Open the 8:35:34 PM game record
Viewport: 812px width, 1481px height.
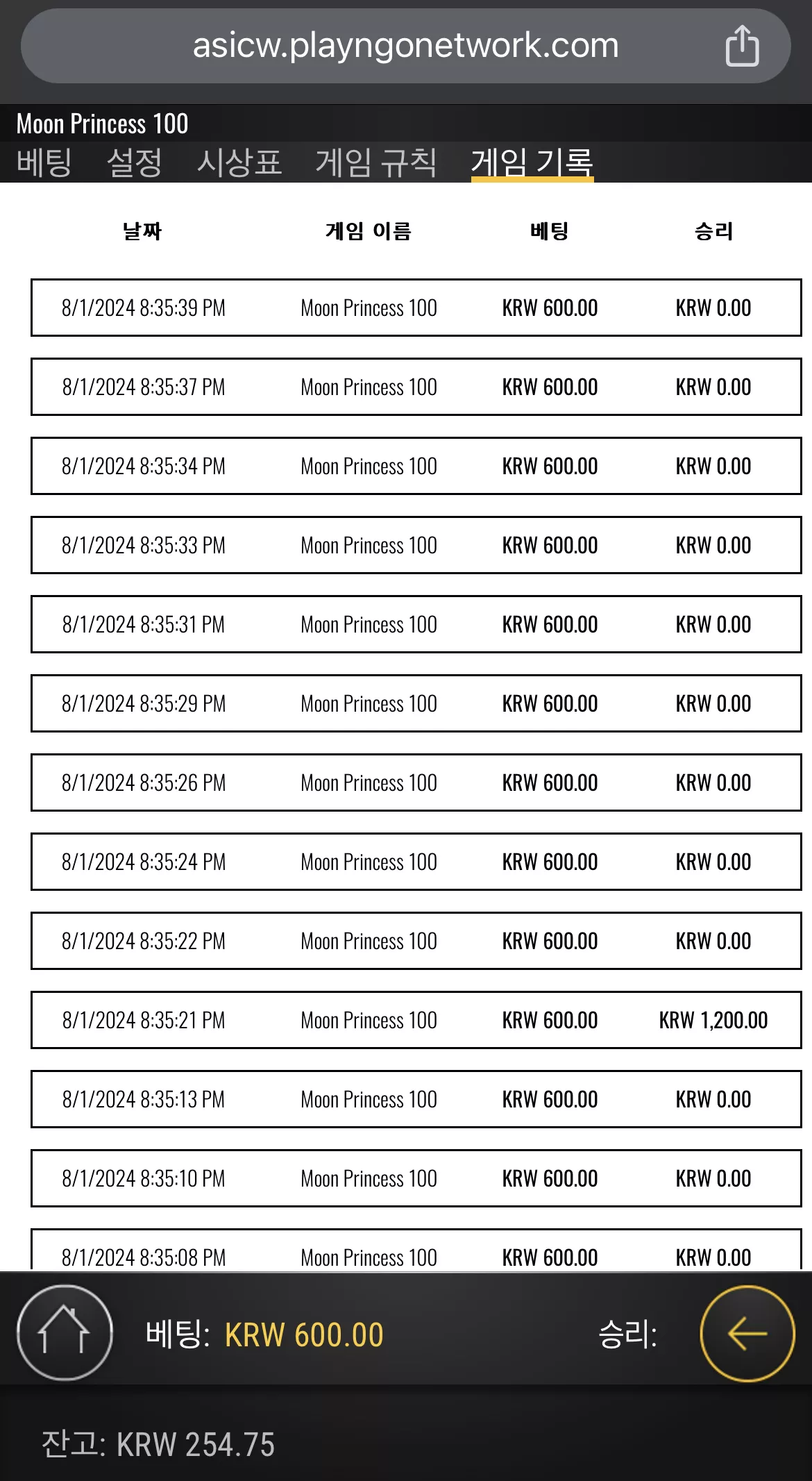(416, 466)
